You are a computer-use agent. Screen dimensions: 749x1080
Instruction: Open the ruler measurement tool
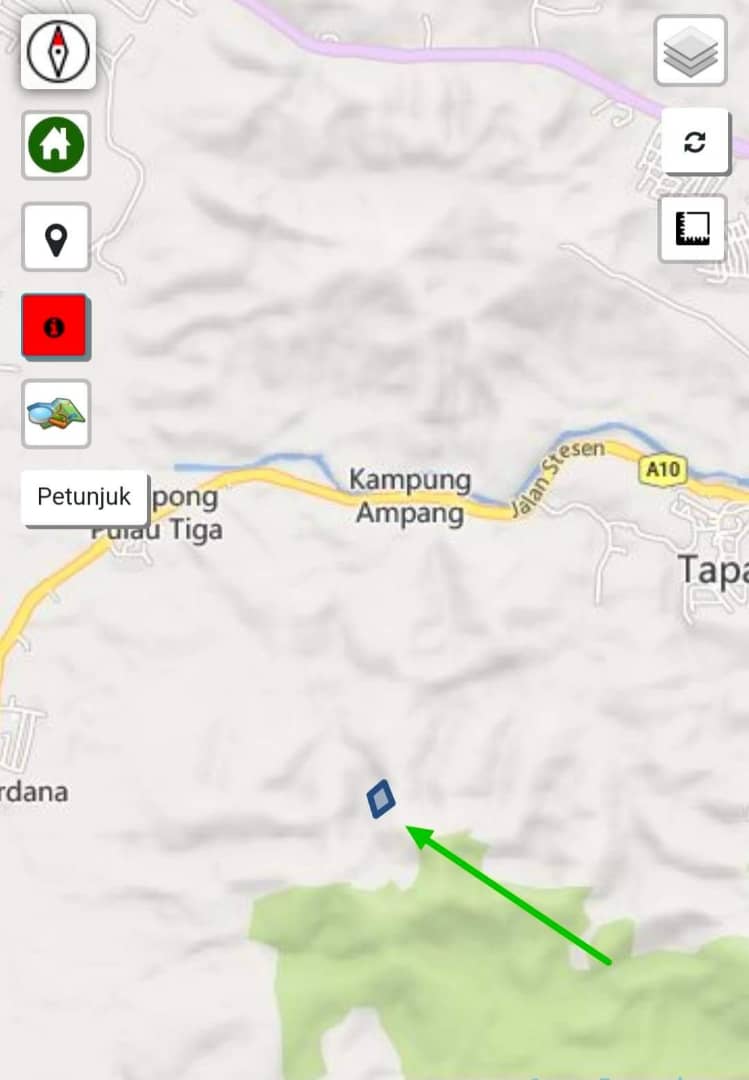[x=692, y=229]
